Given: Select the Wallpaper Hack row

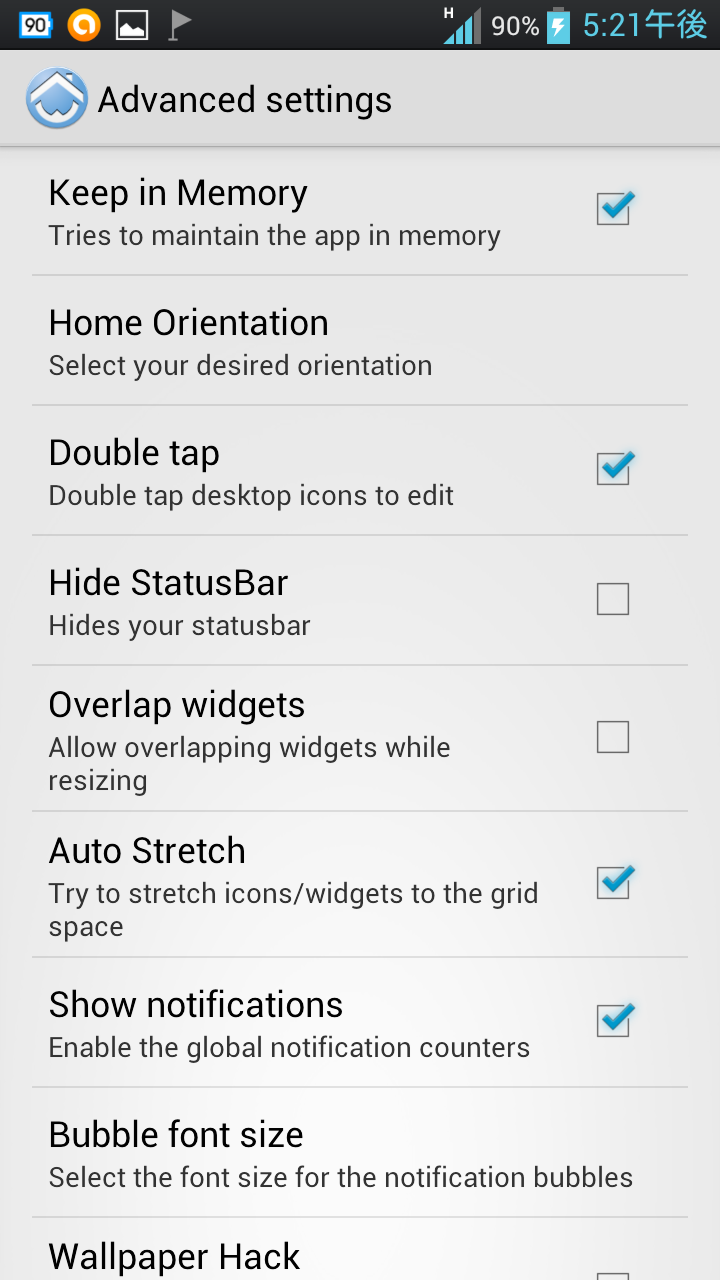Looking at the screenshot, I should tap(360, 1250).
